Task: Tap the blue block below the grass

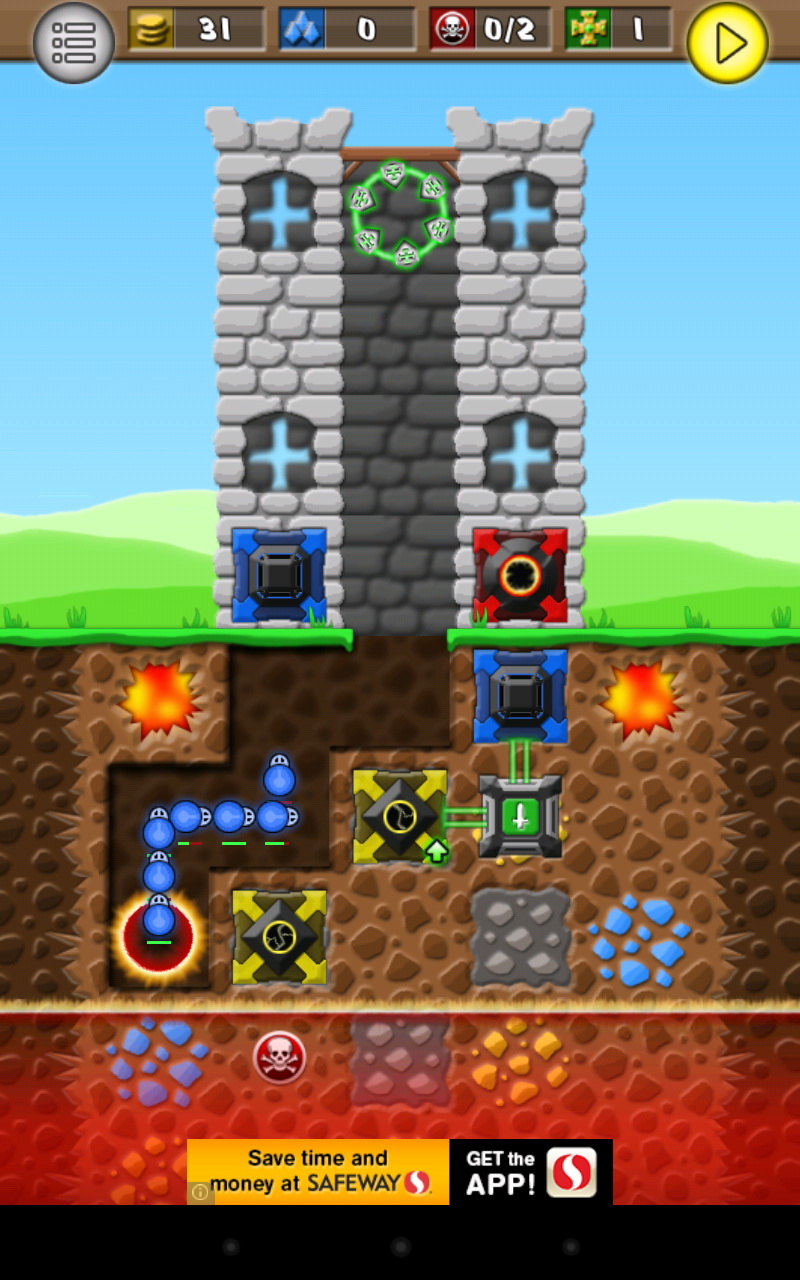Action: tap(520, 696)
